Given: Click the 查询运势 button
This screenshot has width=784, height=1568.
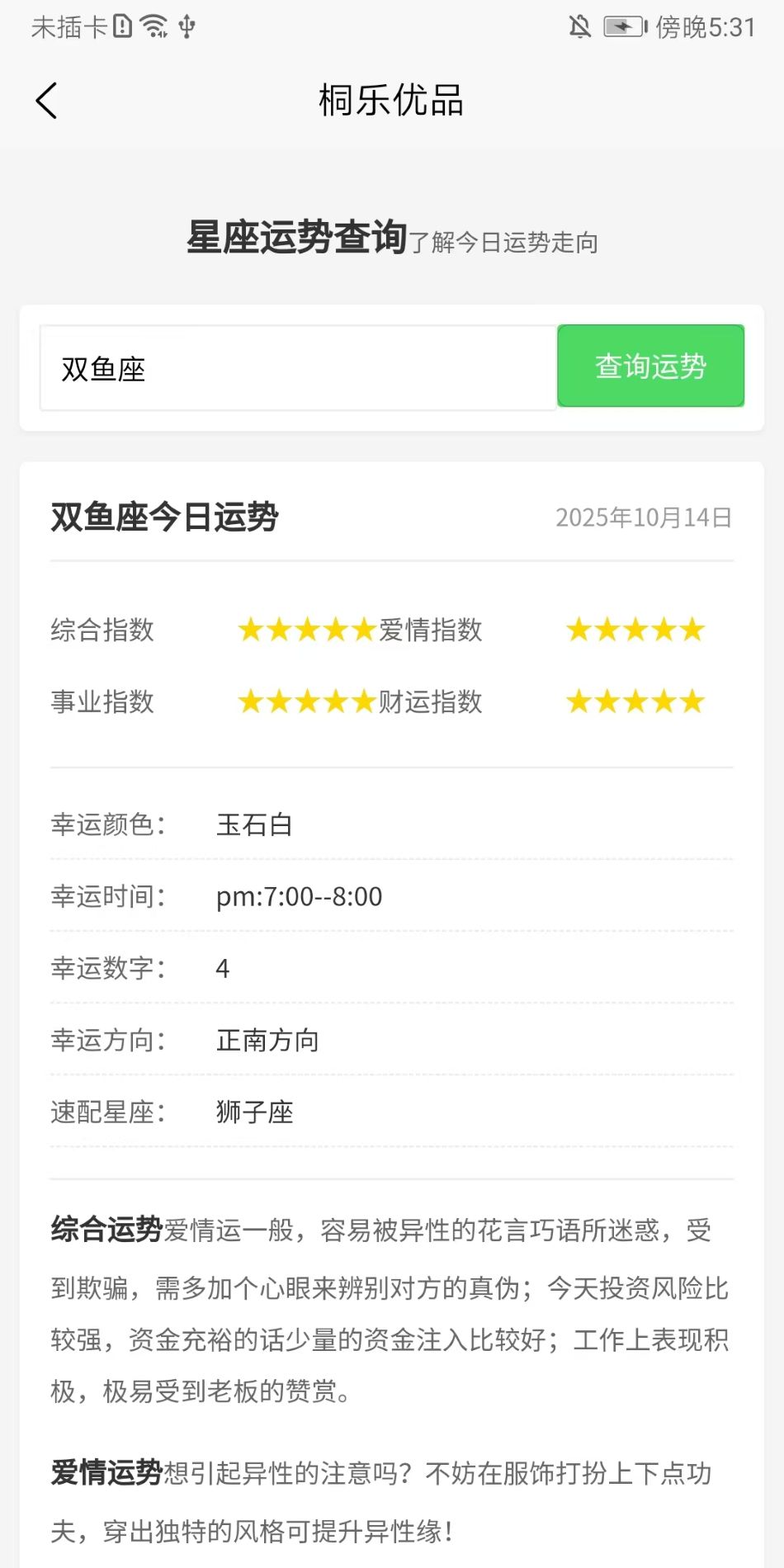Looking at the screenshot, I should (x=651, y=366).
